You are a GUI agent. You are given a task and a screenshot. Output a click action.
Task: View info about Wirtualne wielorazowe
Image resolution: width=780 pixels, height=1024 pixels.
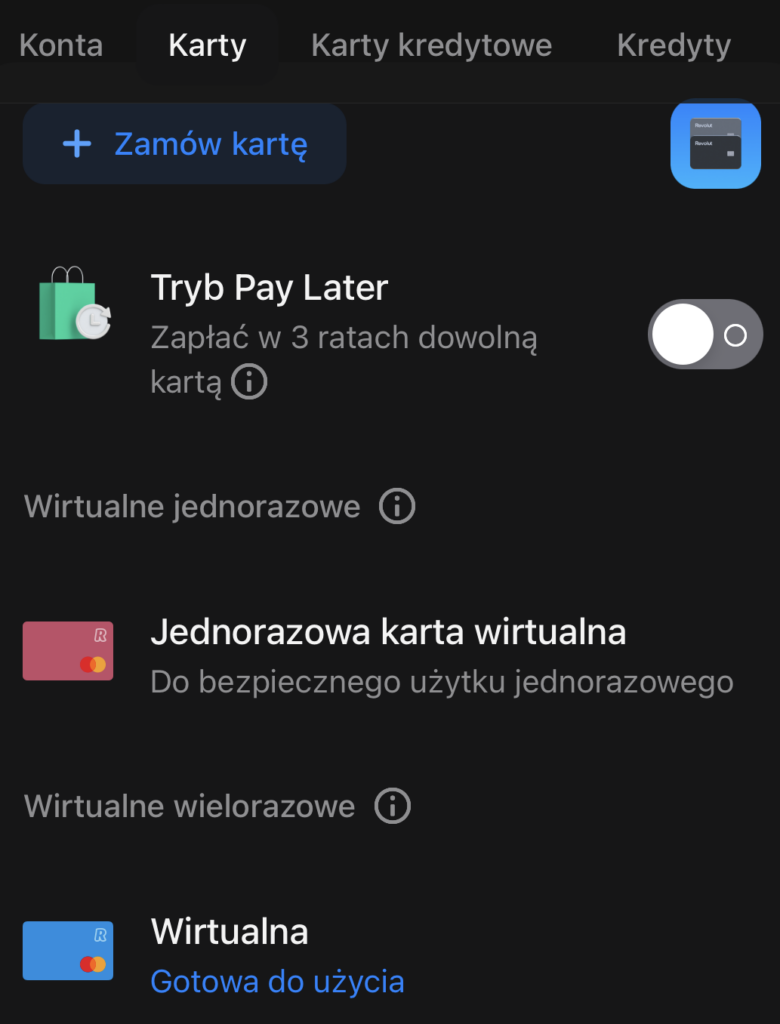click(x=392, y=805)
